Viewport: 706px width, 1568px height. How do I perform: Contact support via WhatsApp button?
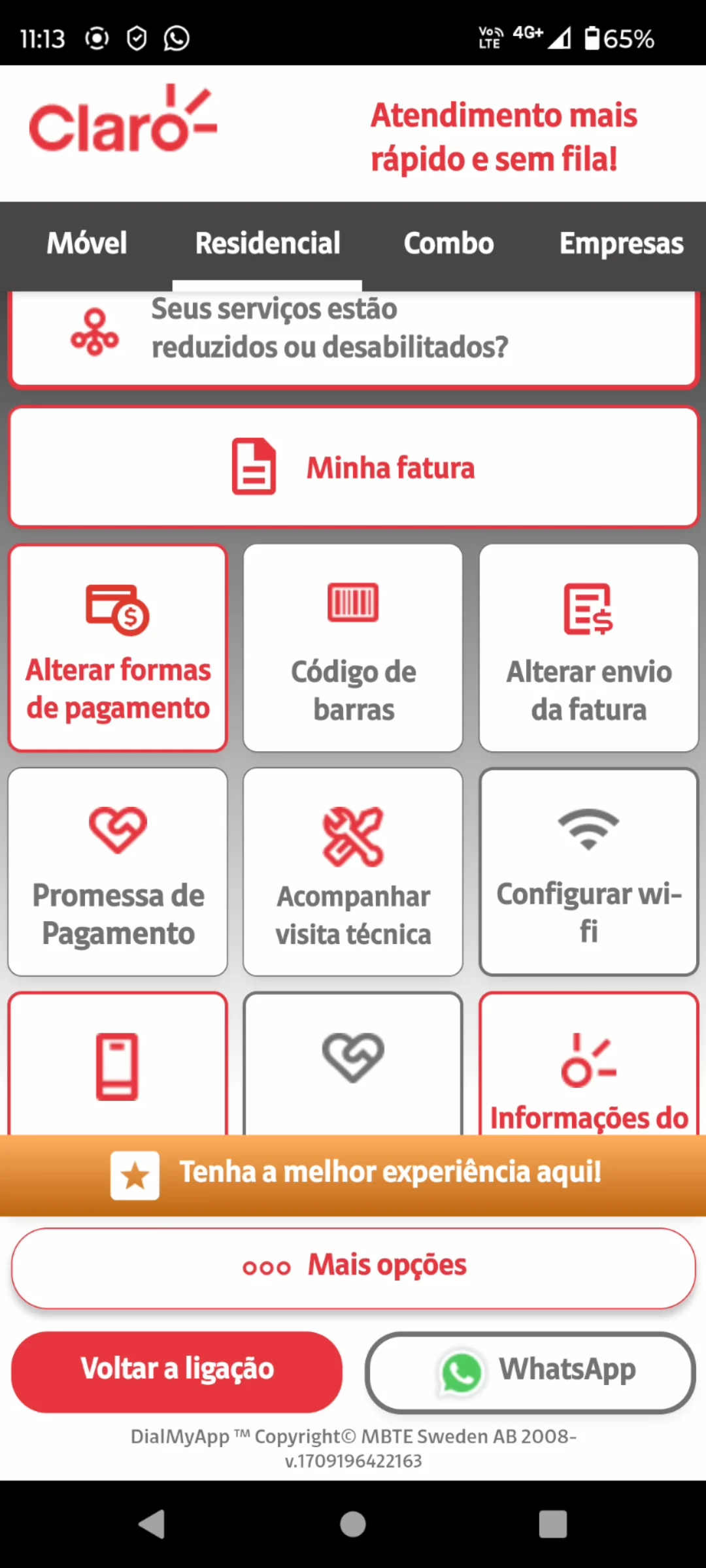click(x=530, y=1371)
